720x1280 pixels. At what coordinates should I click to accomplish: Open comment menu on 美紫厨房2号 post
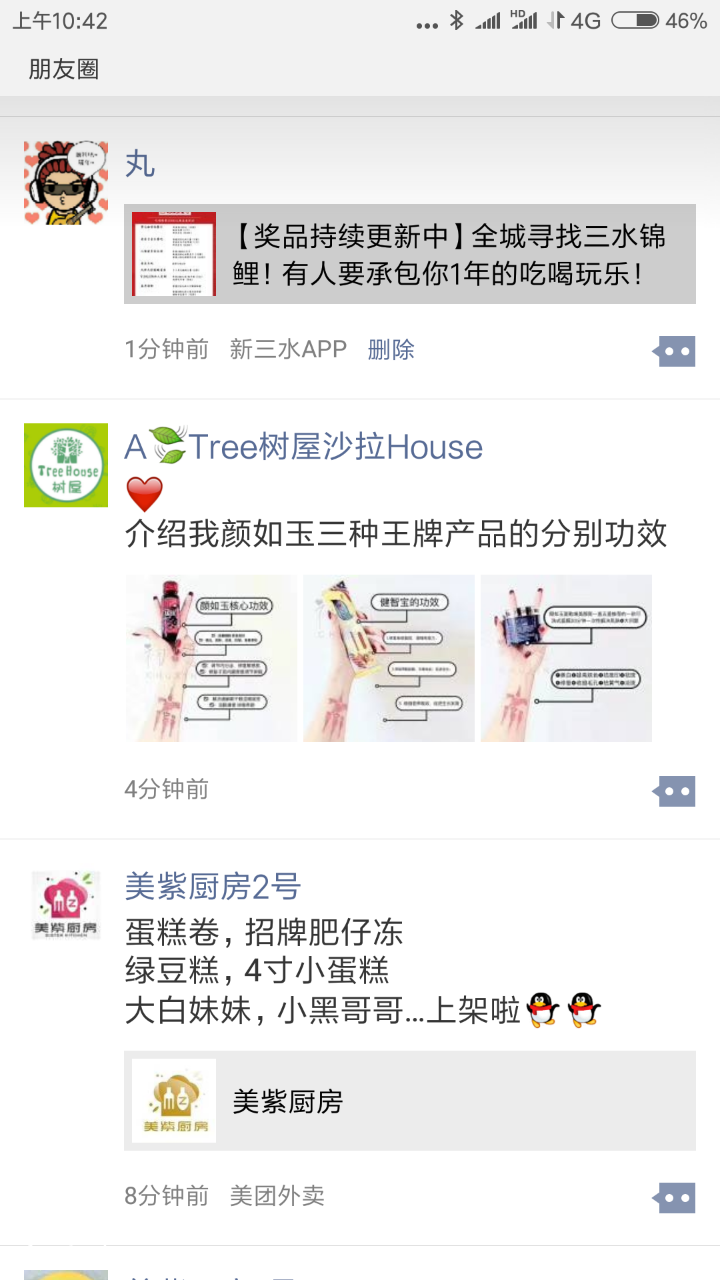point(675,1197)
